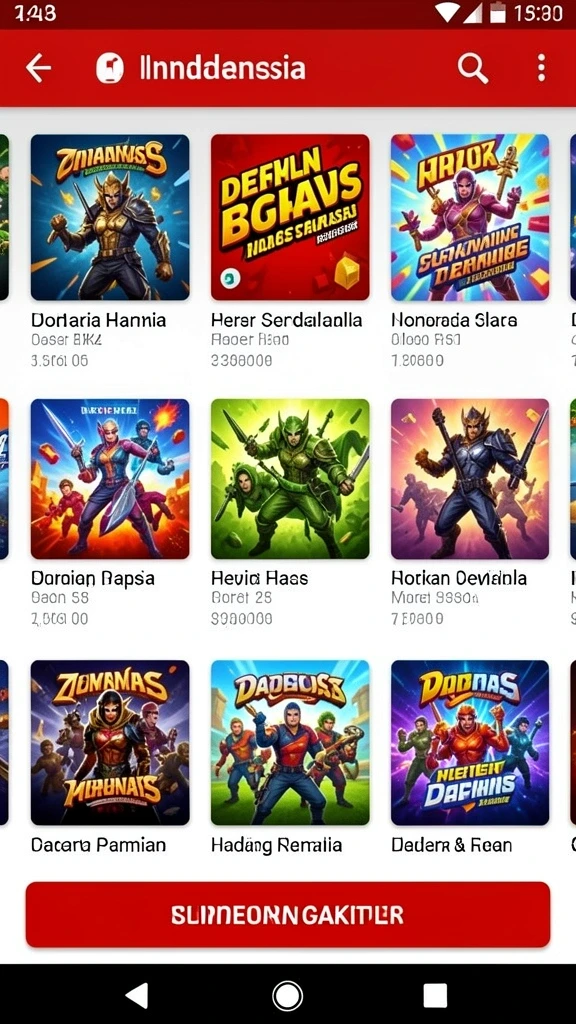
Task: Tap the system home button
Action: [x=287, y=996]
